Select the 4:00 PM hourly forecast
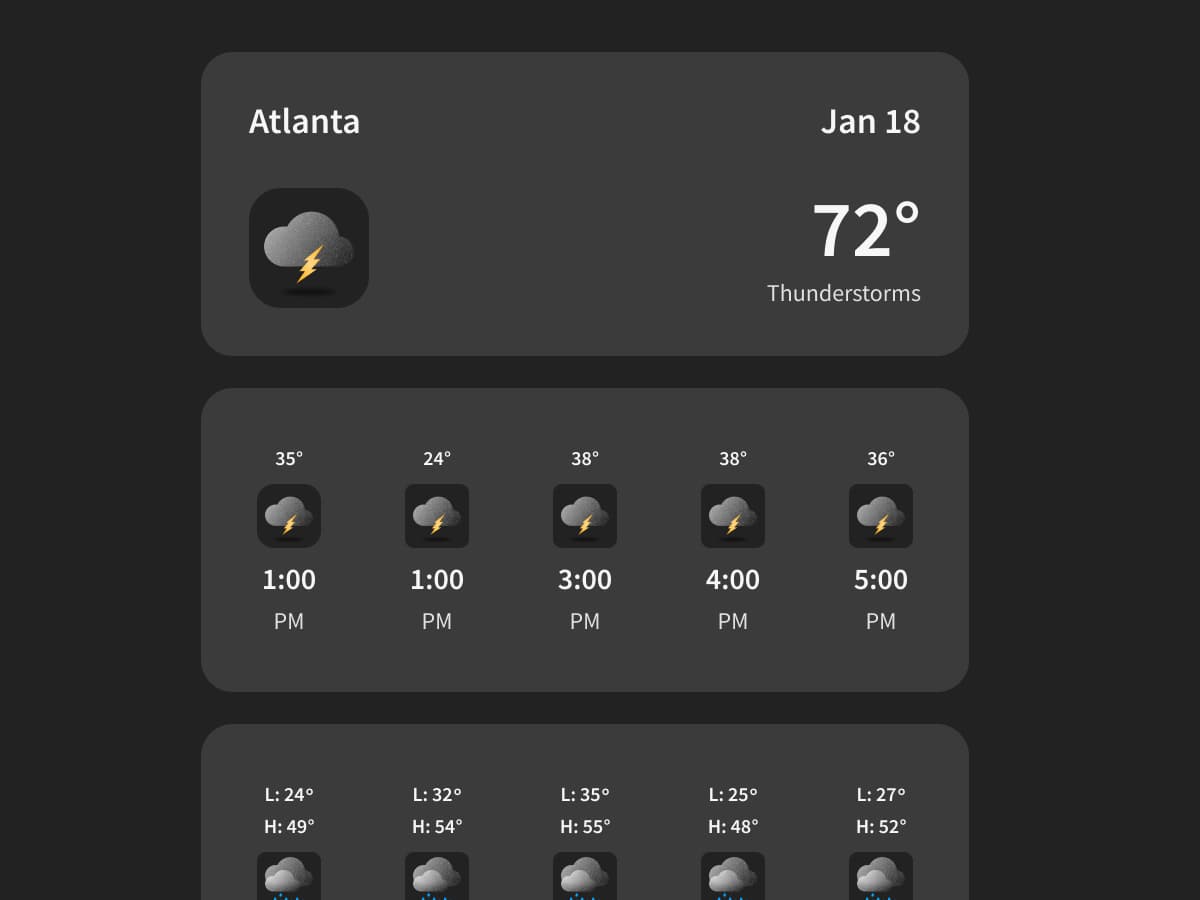This screenshot has height=900, width=1200. pyautogui.click(x=733, y=540)
